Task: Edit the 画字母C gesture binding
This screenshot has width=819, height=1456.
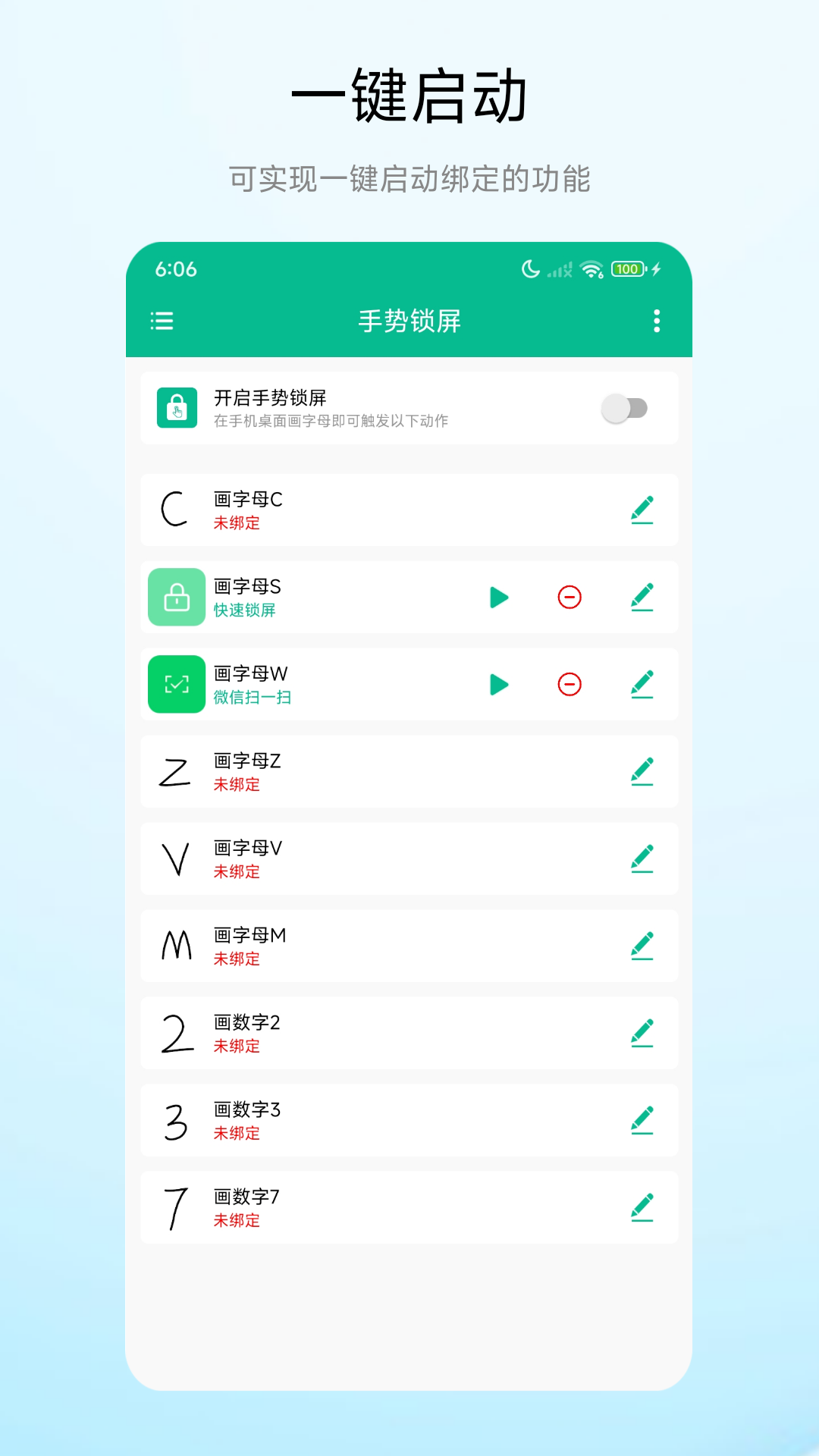Action: 642,510
